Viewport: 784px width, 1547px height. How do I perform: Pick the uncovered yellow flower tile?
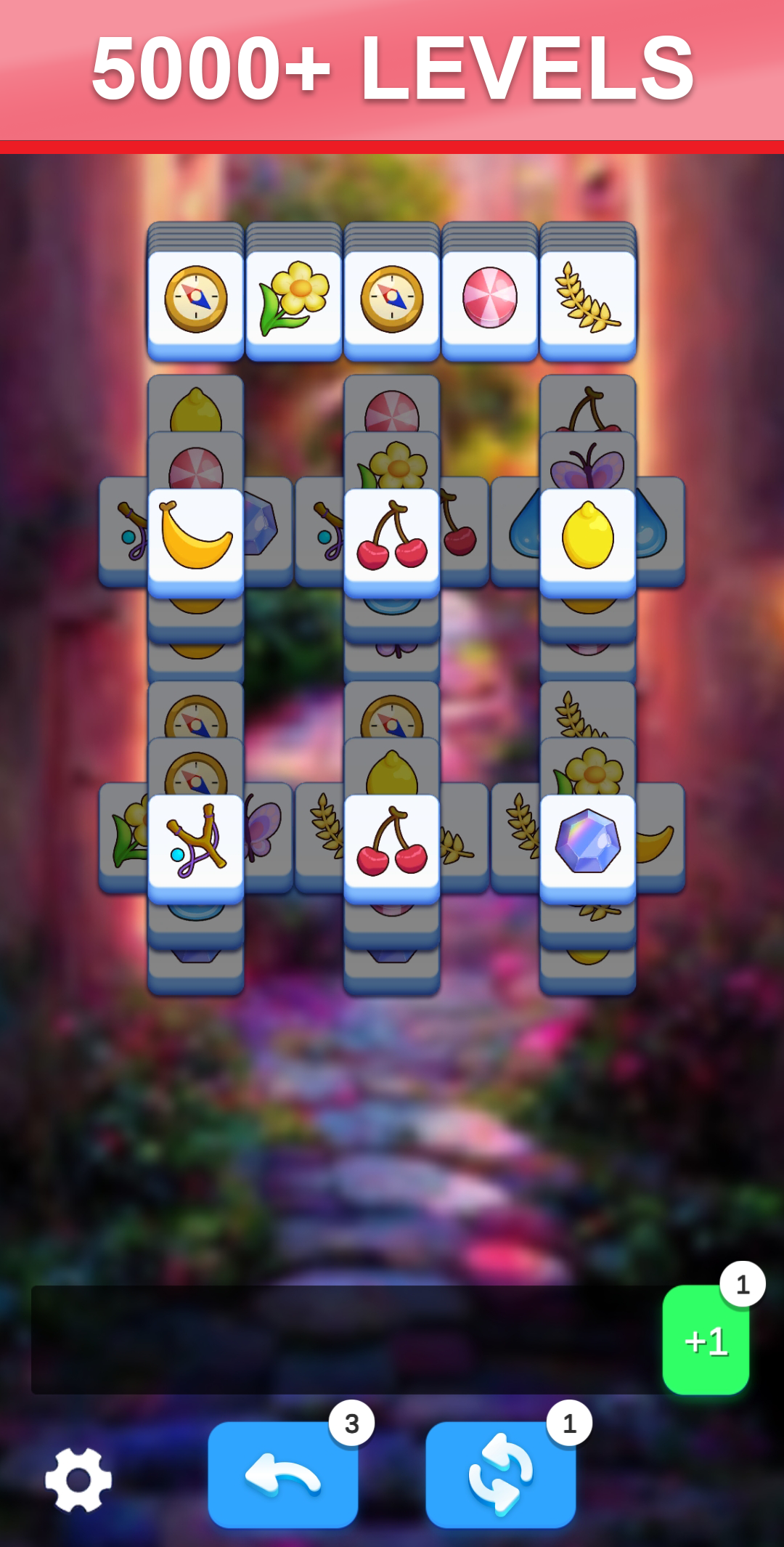294,299
